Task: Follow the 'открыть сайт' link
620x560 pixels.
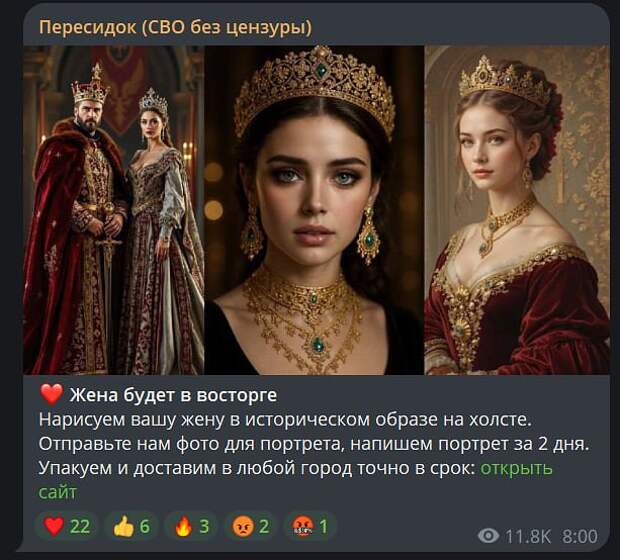Action: 516,468
